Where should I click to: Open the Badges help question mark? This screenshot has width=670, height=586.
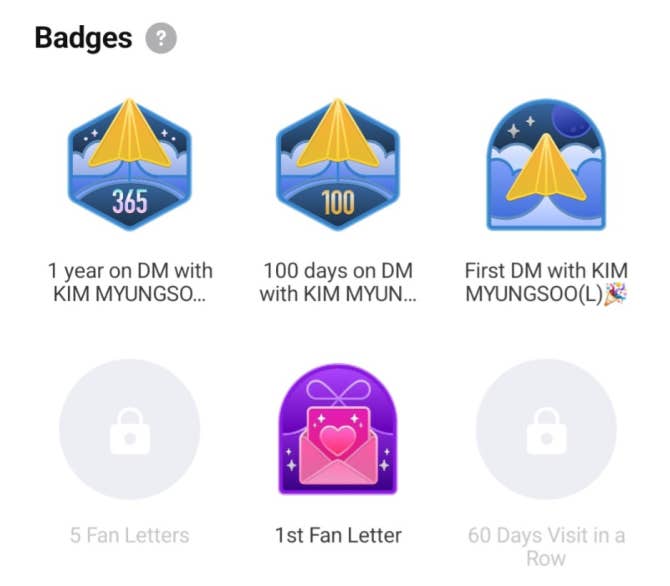(x=161, y=39)
